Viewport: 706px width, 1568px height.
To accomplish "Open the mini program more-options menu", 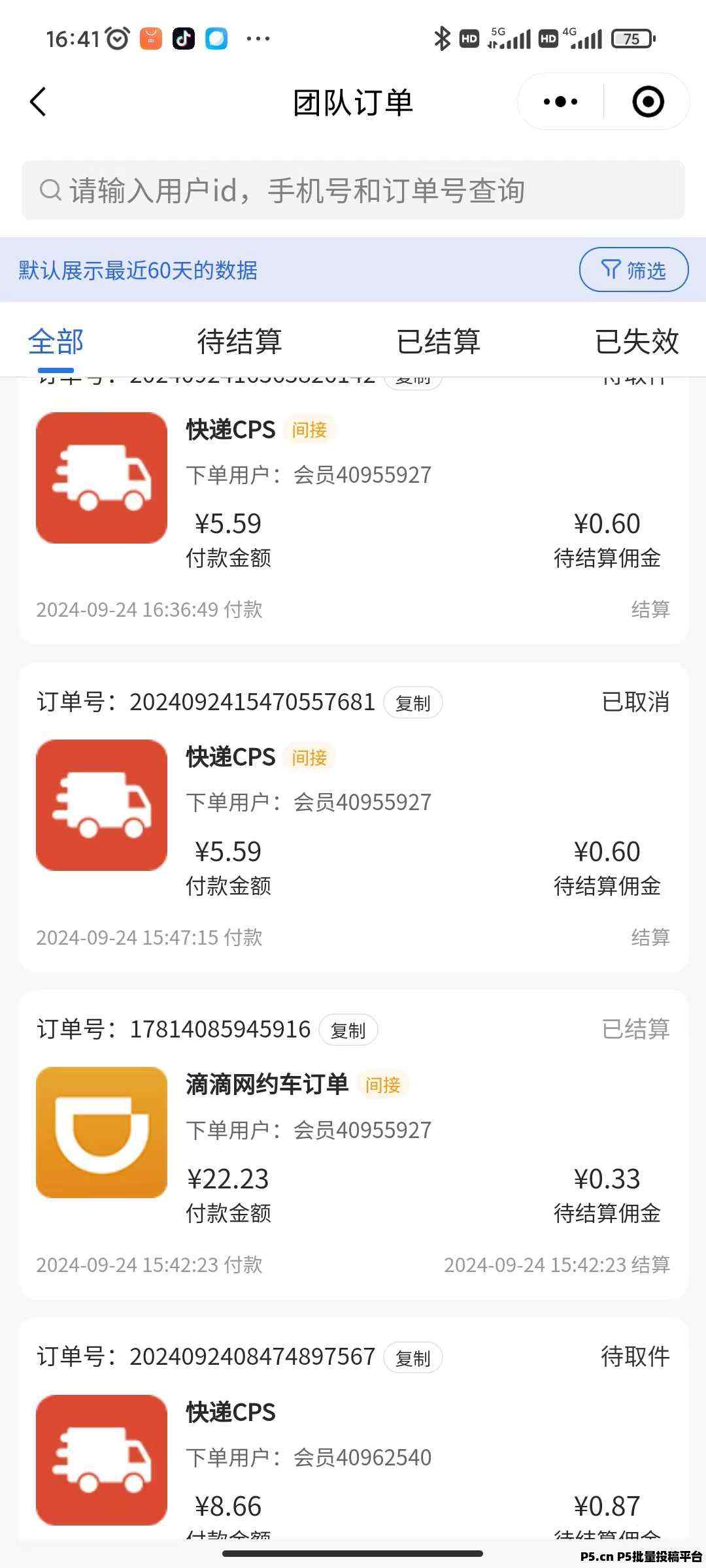I will coord(561,102).
